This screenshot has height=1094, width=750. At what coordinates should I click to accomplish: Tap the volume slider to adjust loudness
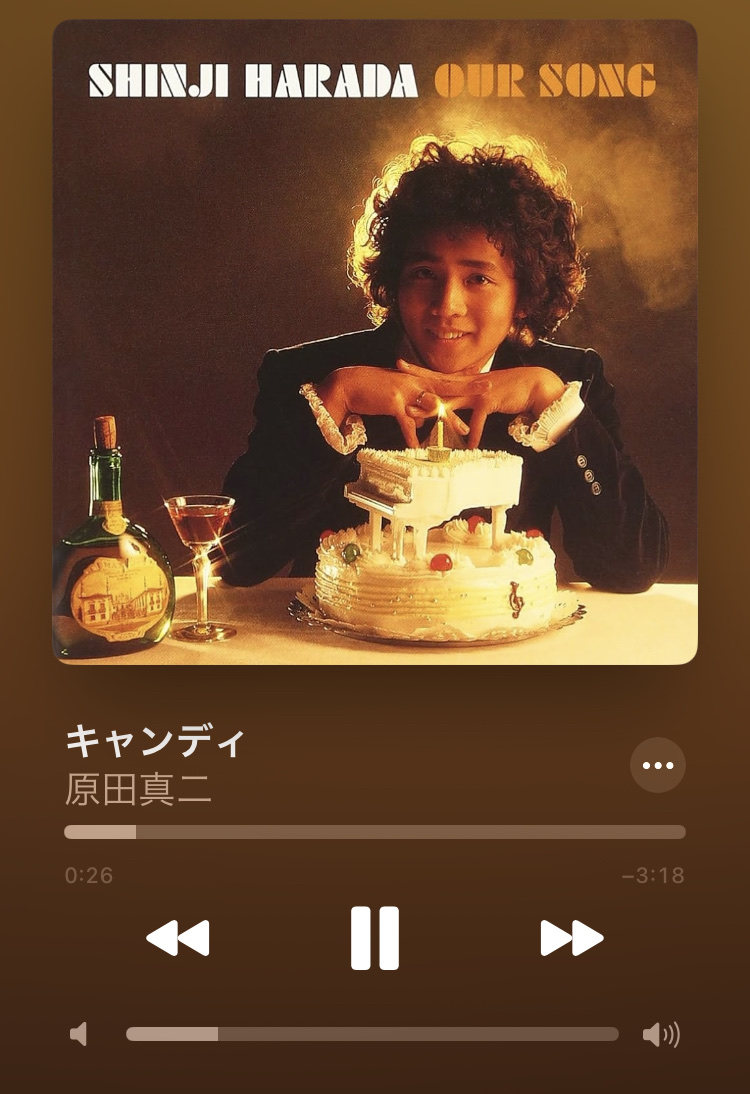coord(372,1034)
